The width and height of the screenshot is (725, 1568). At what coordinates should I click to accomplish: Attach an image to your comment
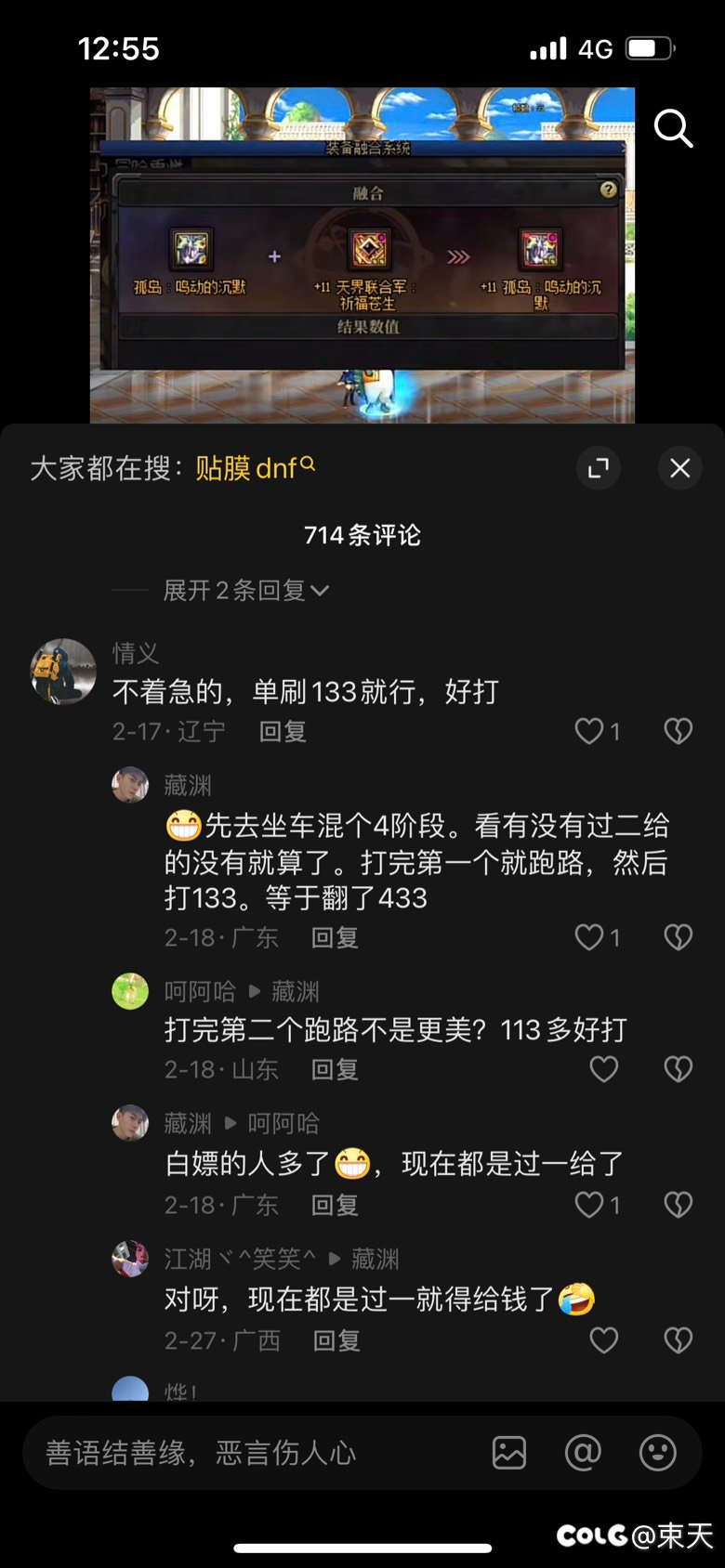509,1453
